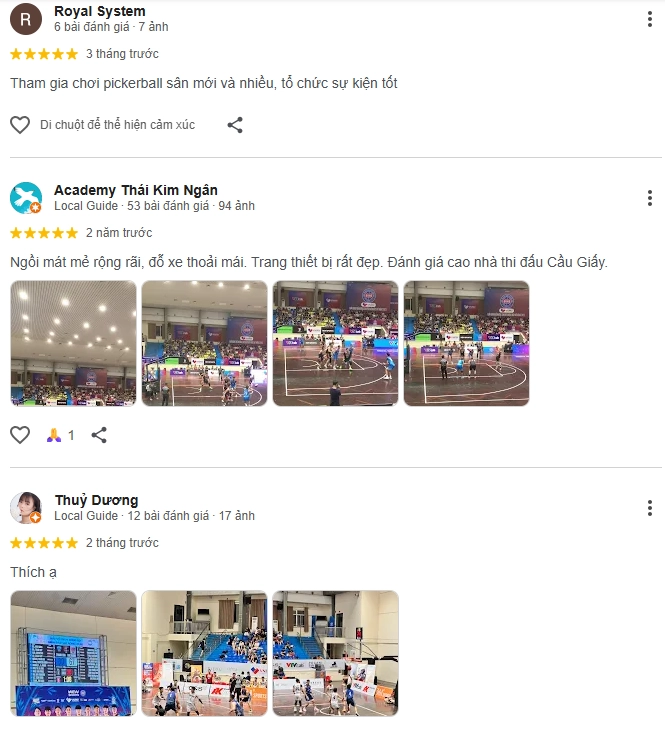View fourth photo in Academy Thái Kim Ngân's review

[x=466, y=343]
